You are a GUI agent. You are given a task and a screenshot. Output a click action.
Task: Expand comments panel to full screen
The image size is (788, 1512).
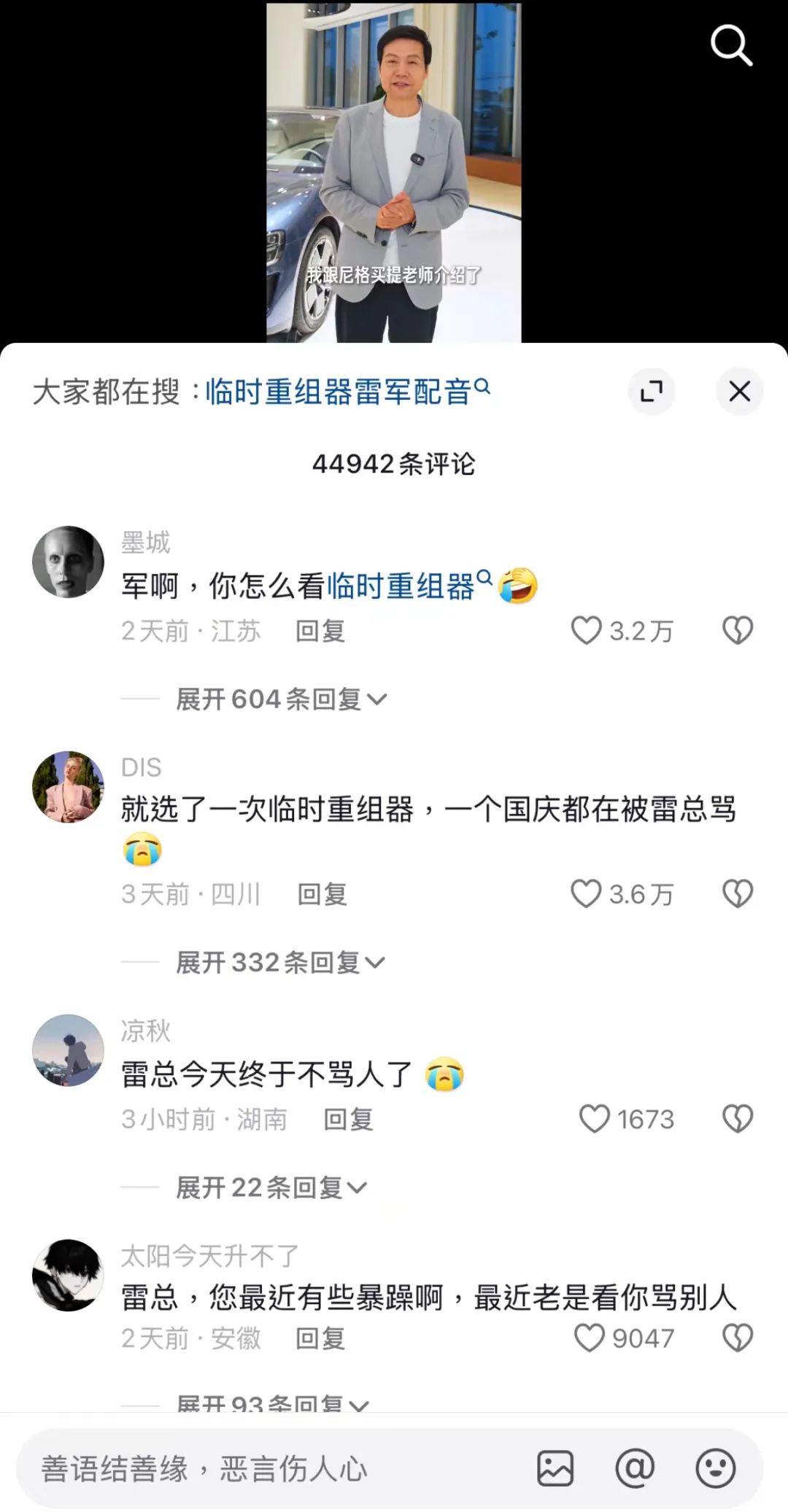(651, 392)
